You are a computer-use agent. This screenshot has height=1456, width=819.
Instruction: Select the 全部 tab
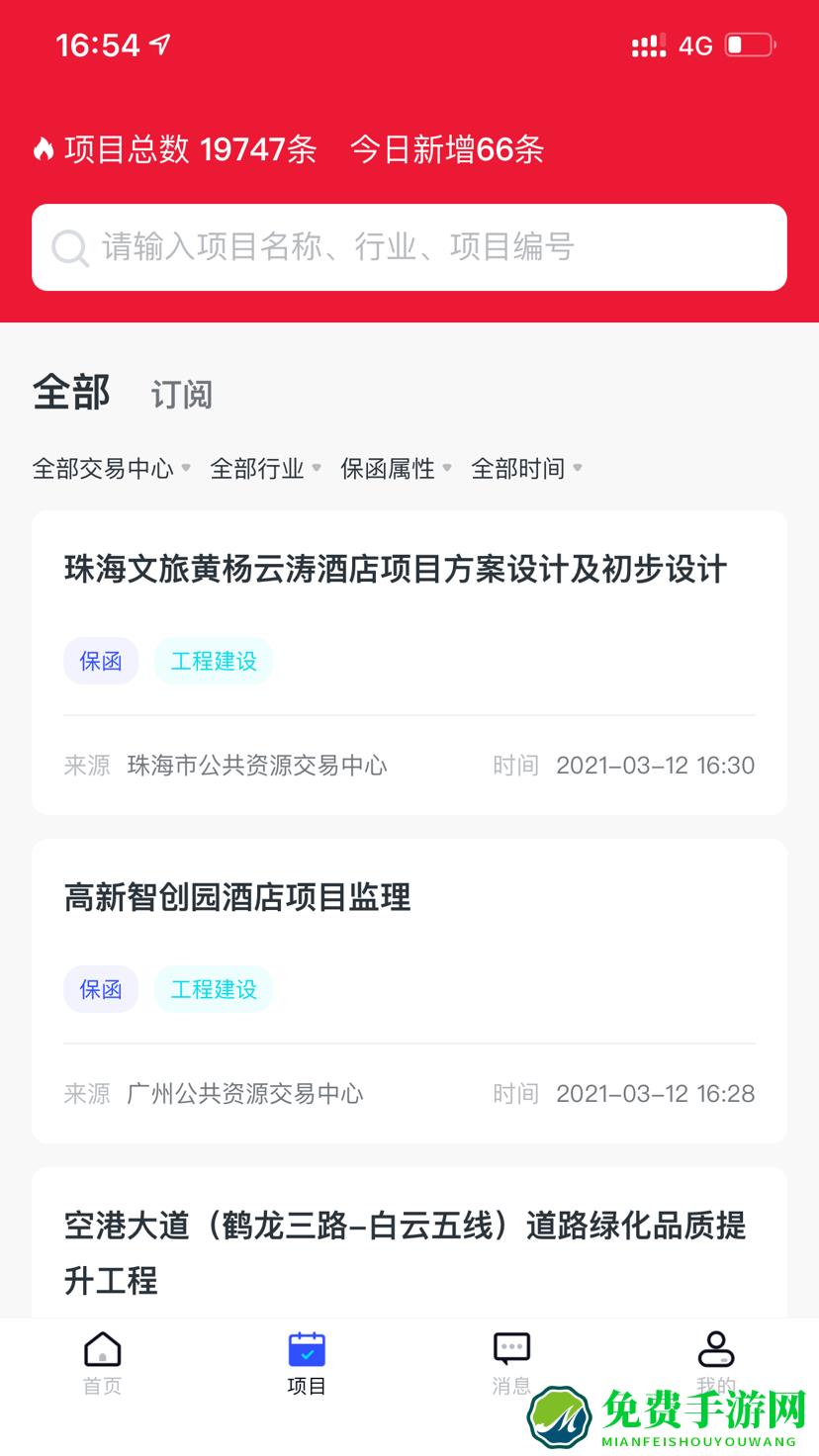tap(71, 392)
